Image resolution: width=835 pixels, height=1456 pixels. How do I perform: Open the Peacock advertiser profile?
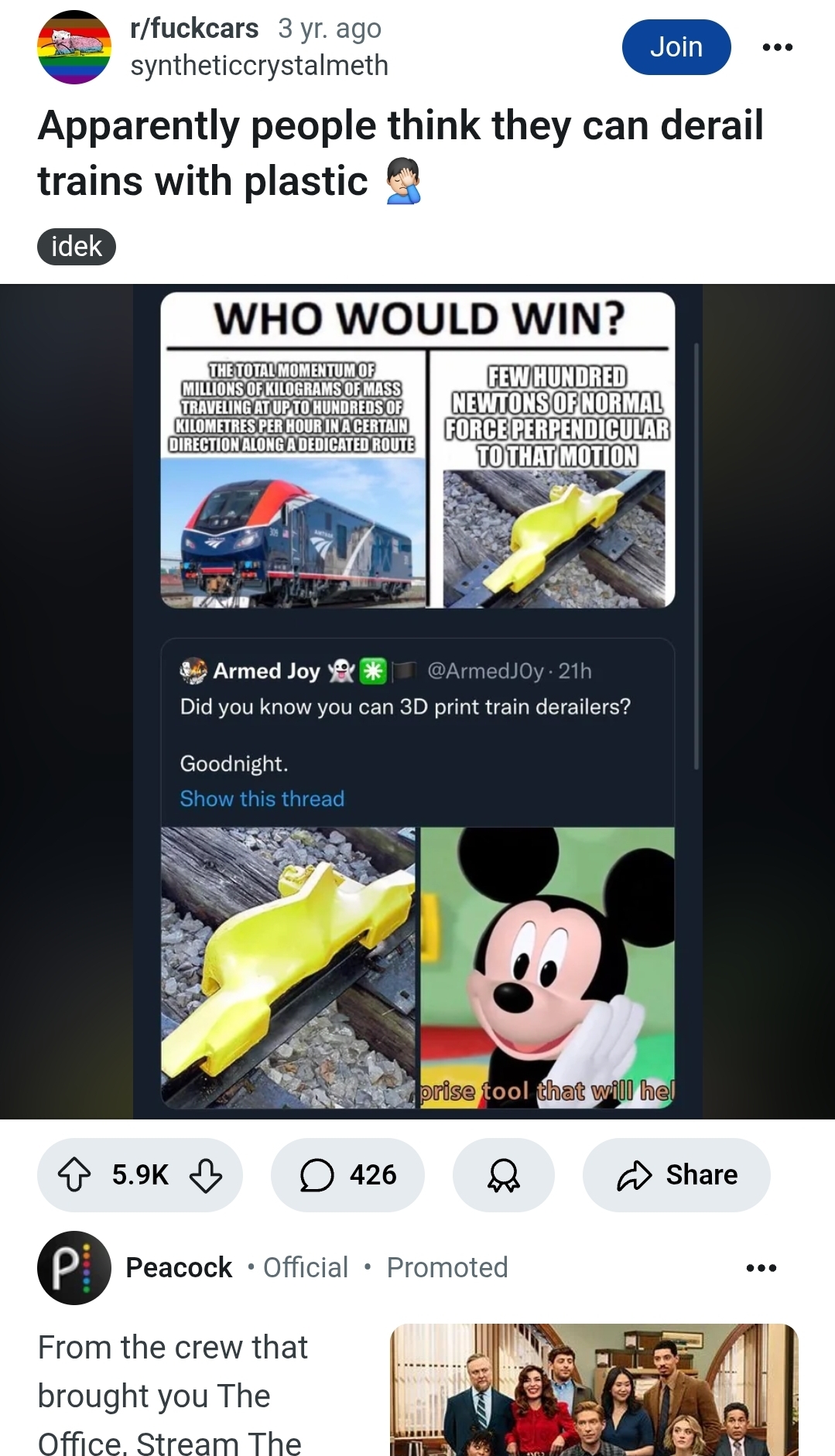179,1268
